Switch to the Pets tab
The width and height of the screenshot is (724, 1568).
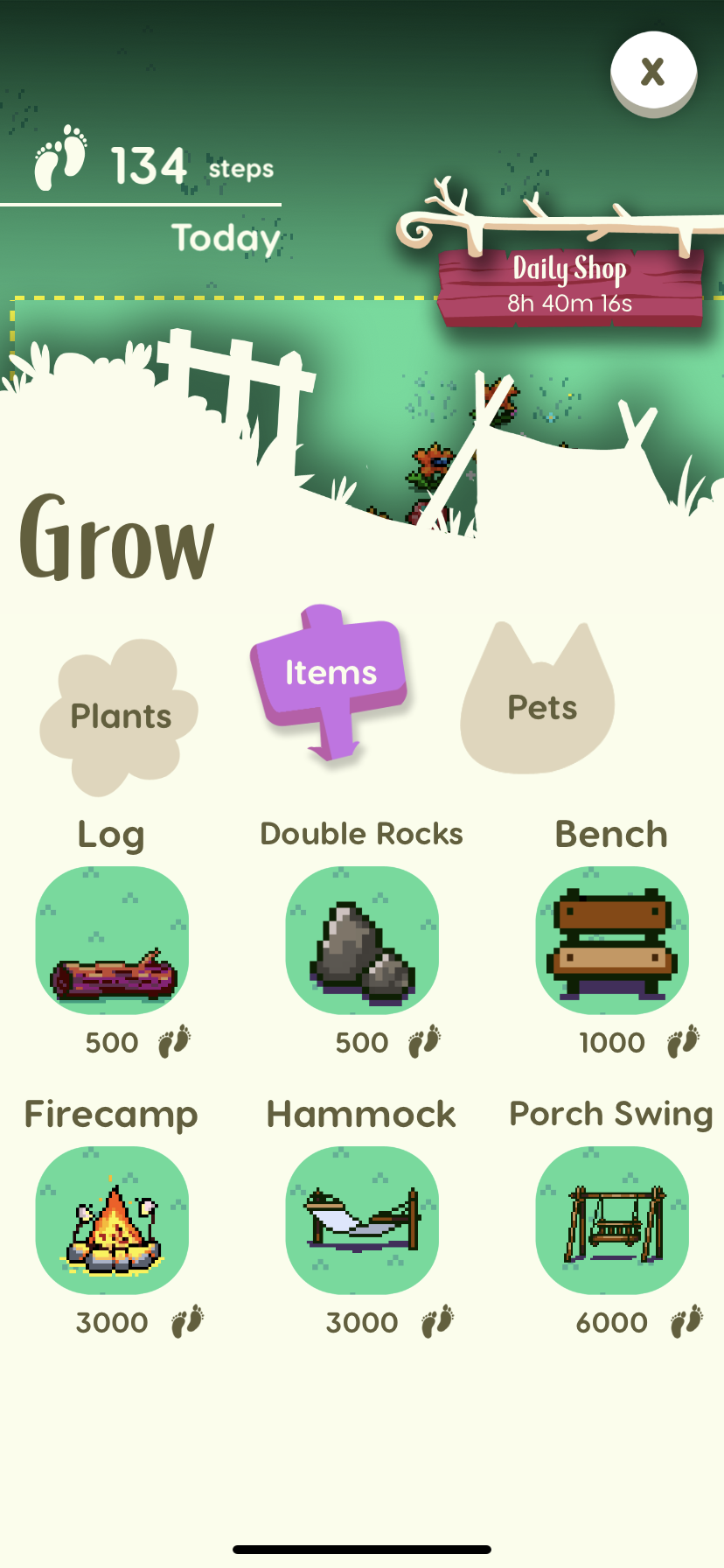coord(540,707)
